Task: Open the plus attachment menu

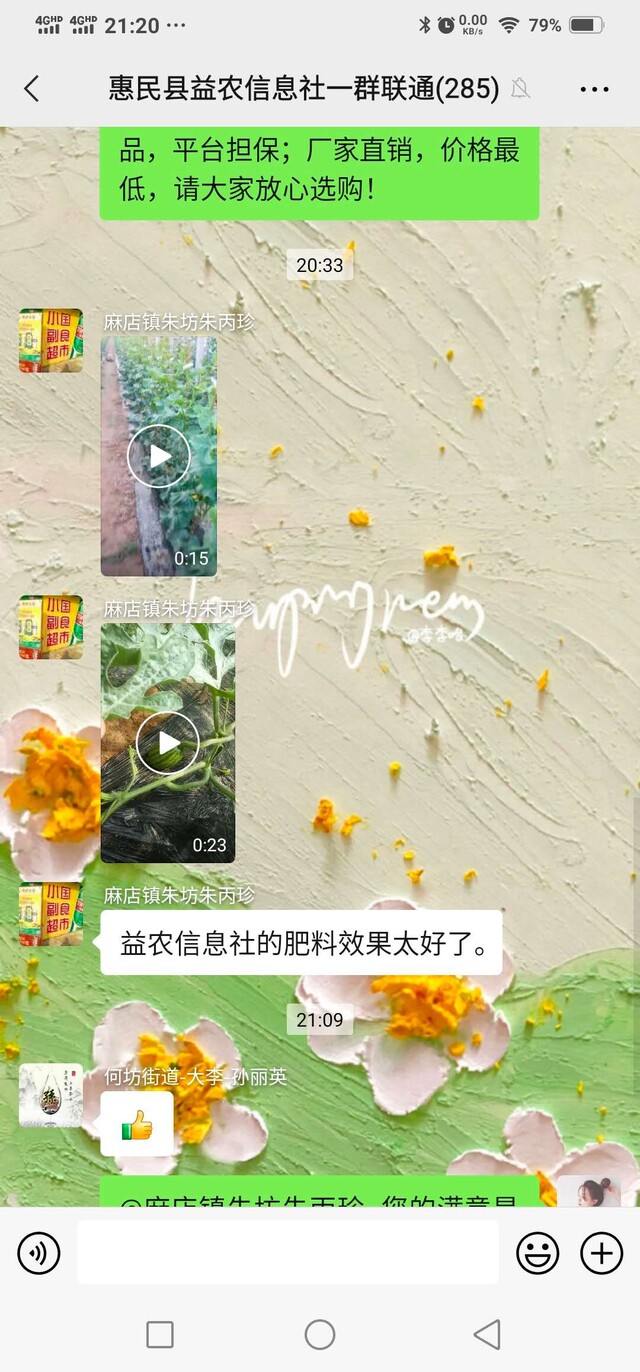Action: 601,1252
